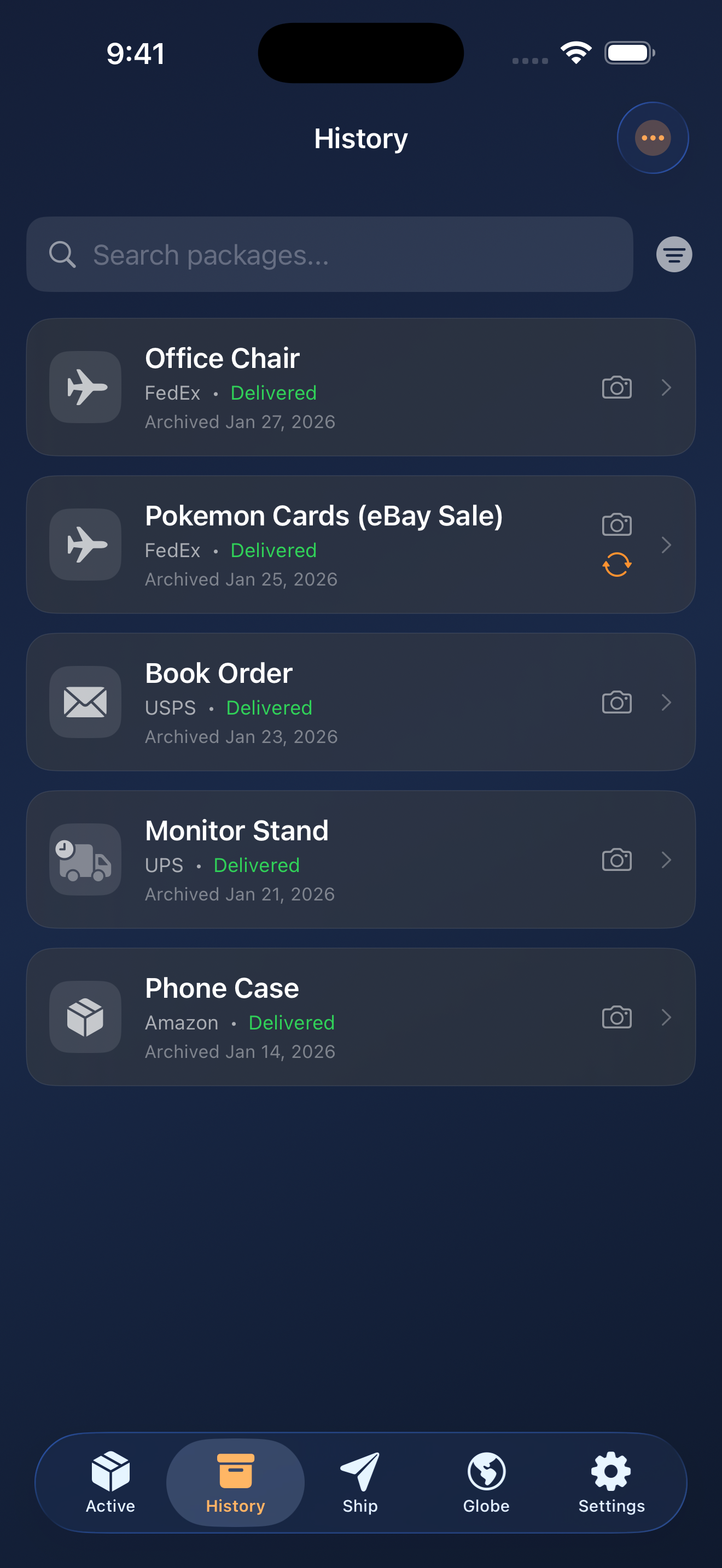Viewport: 722px width, 1568px height.
Task: Open the filter options next to search
Action: point(673,254)
